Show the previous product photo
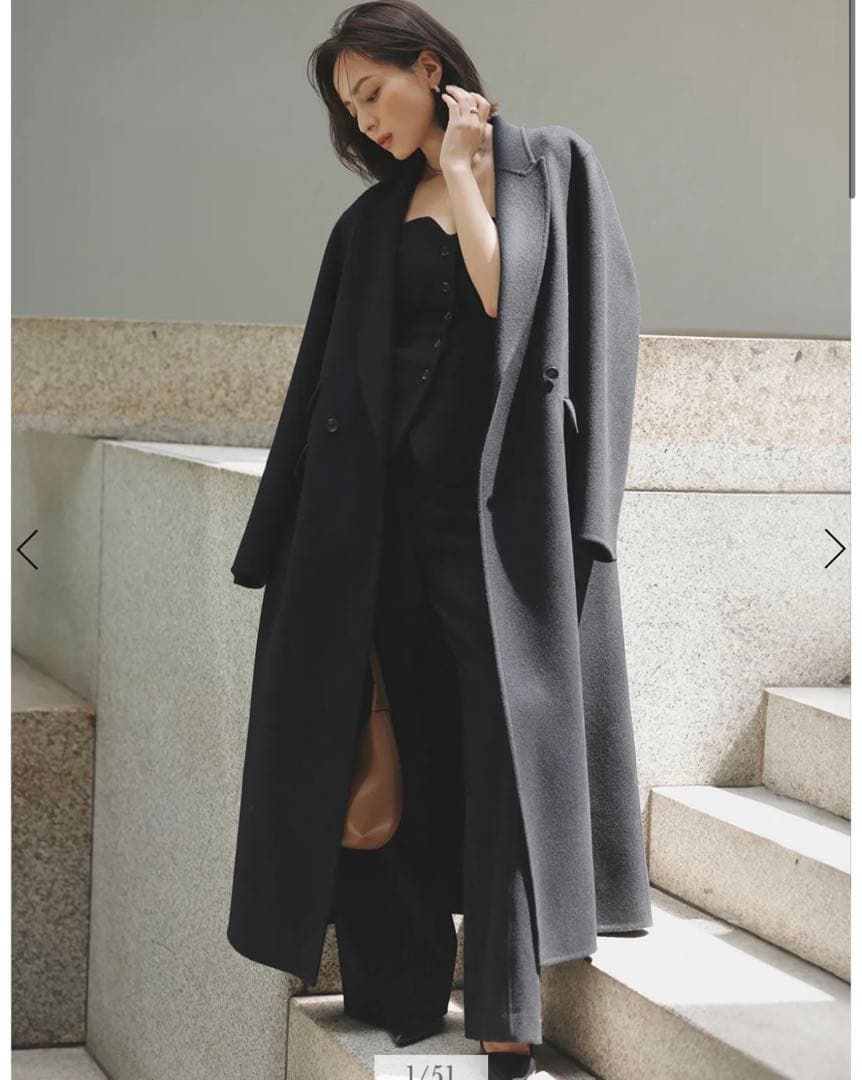 pyautogui.click(x=27, y=549)
